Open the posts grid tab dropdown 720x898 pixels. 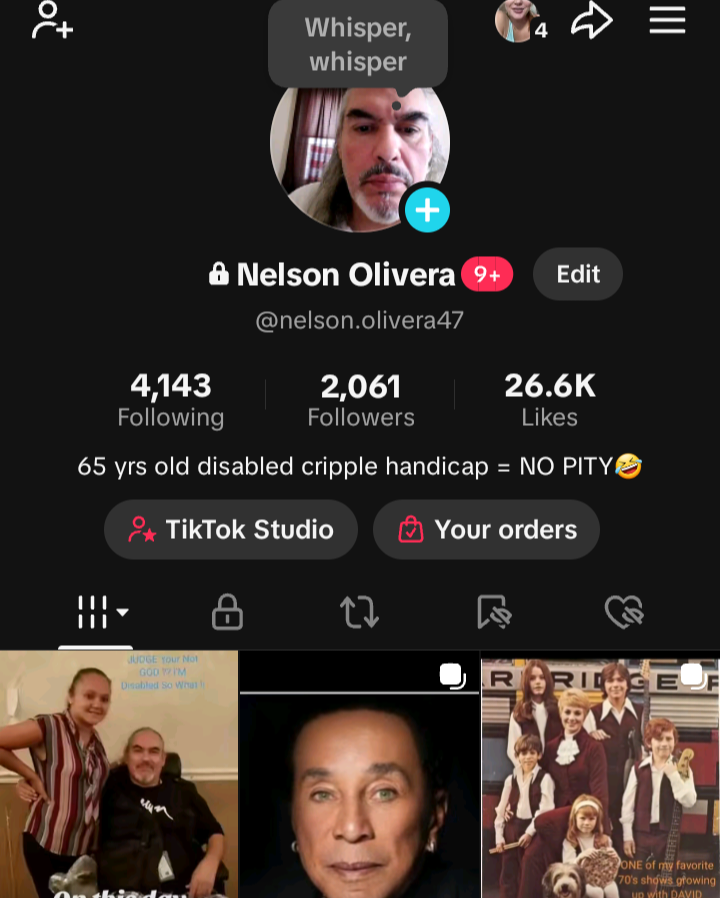coord(103,612)
